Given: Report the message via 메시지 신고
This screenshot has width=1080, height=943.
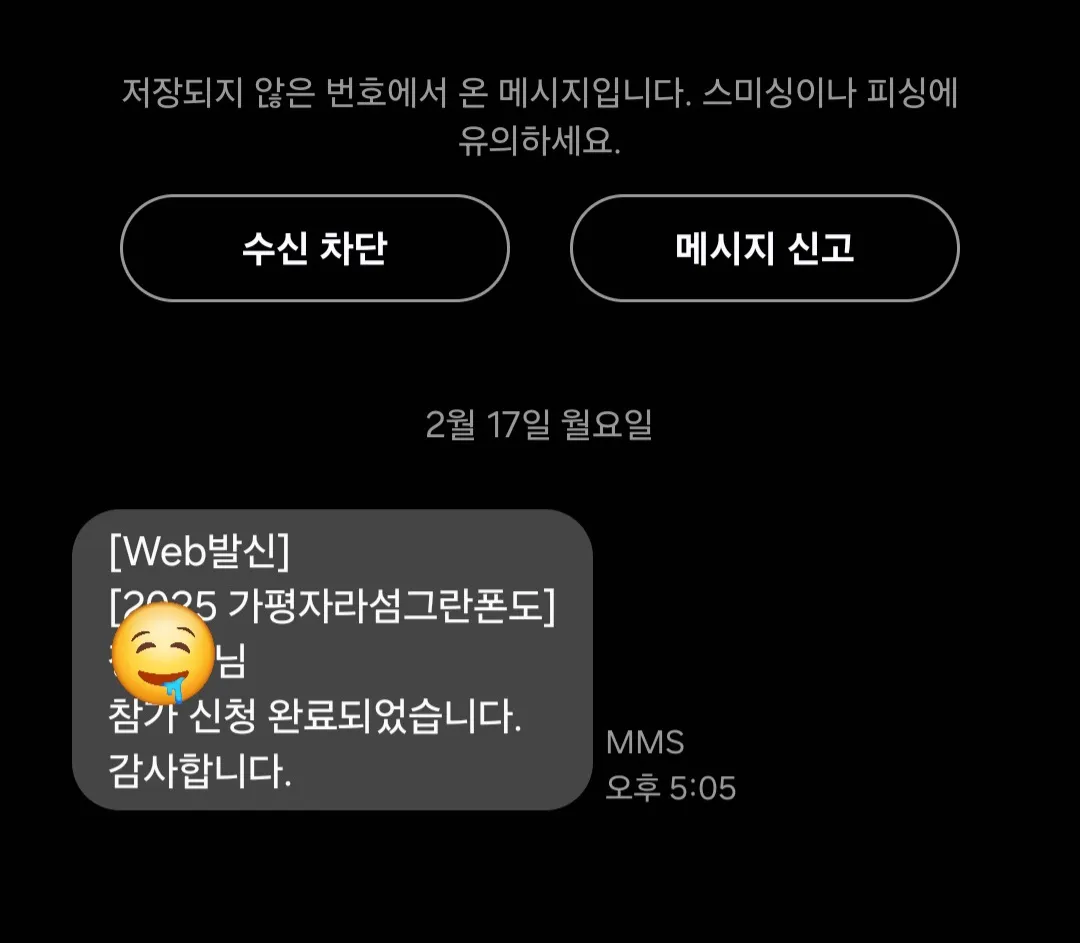Looking at the screenshot, I should click(764, 248).
